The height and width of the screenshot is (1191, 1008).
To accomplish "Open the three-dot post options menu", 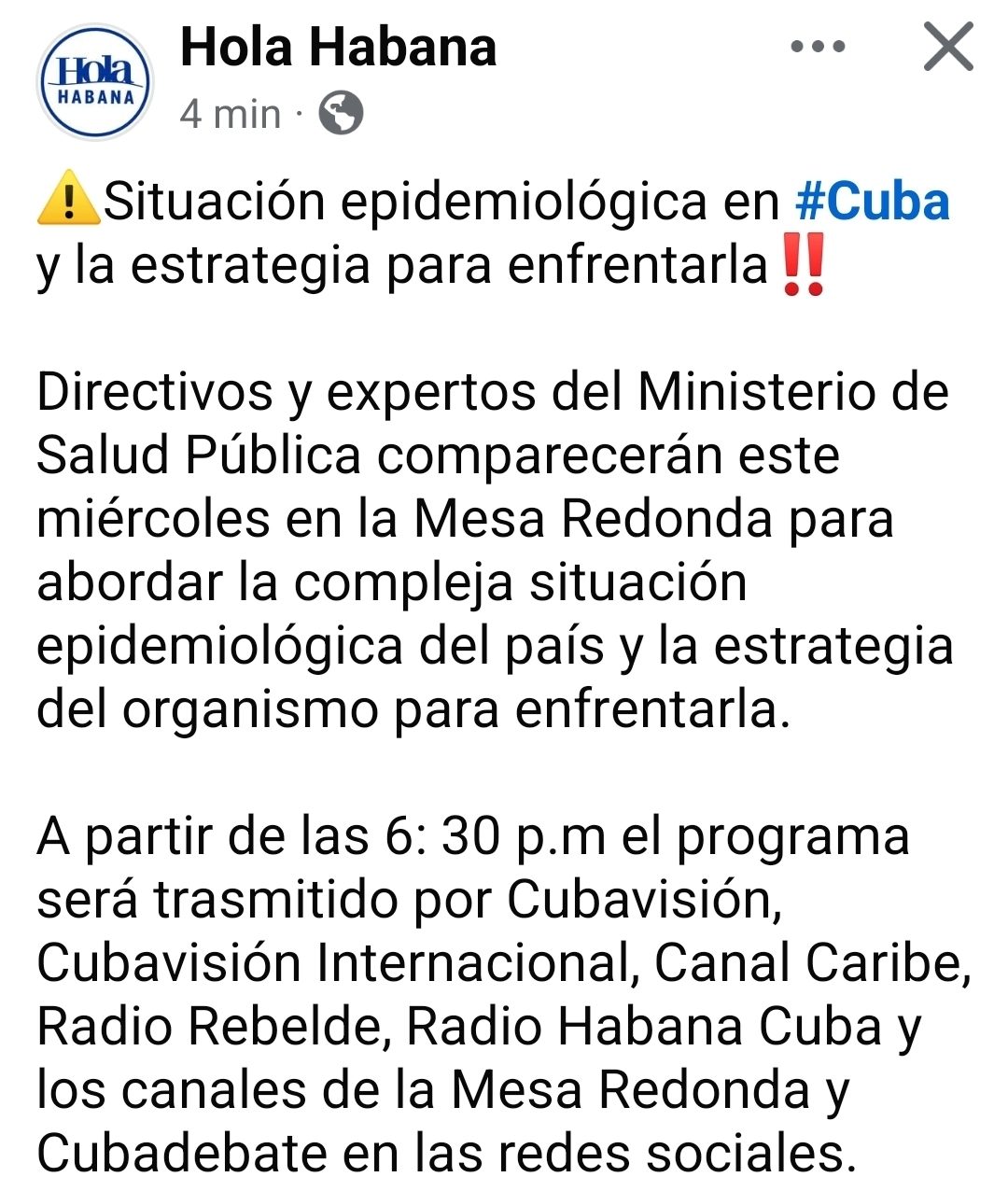I will (818, 46).
